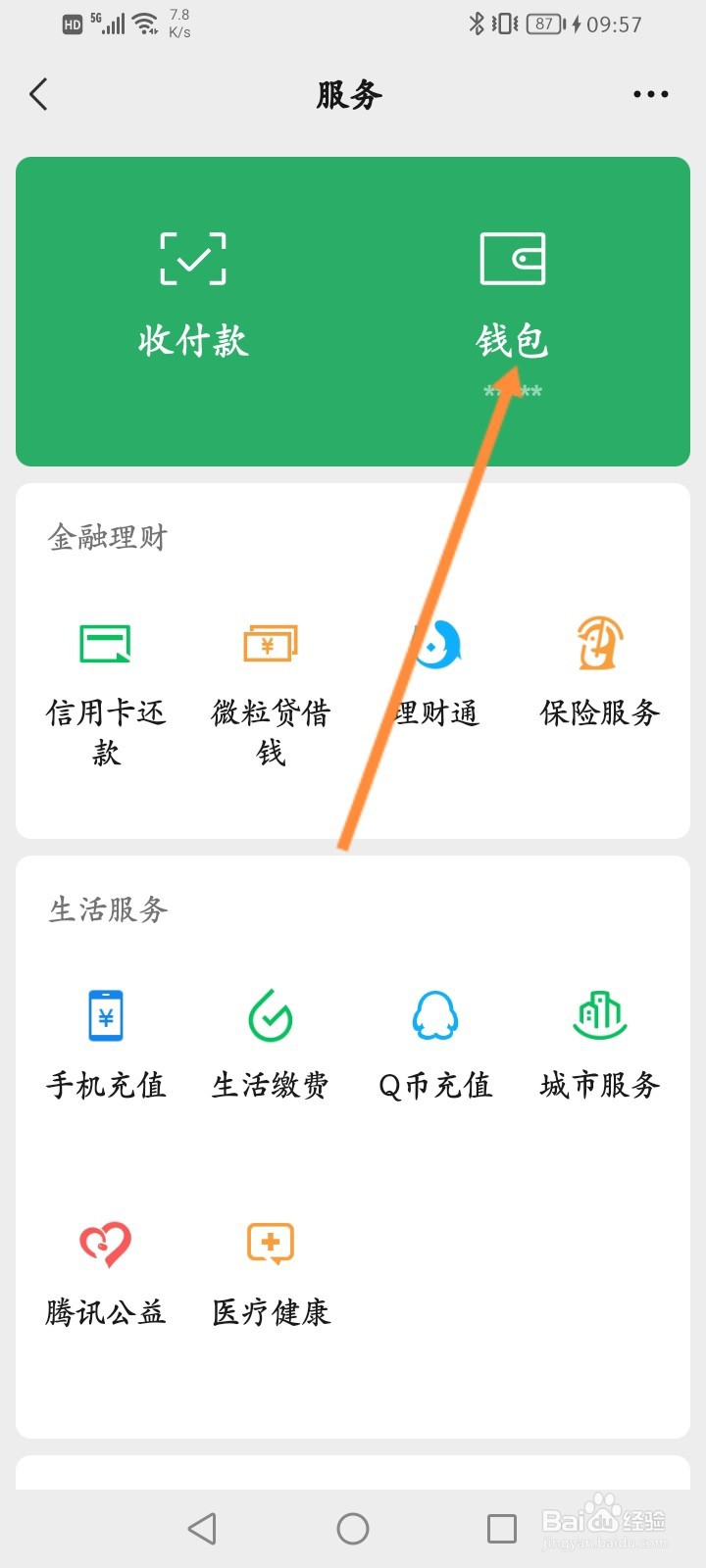Open 医疗健康 medical health

(271, 1272)
